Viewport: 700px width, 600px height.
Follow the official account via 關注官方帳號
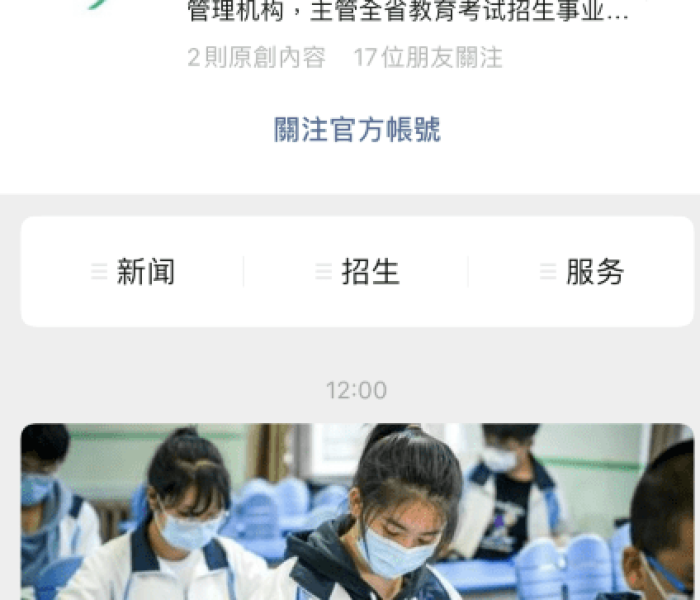coord(357,130)
